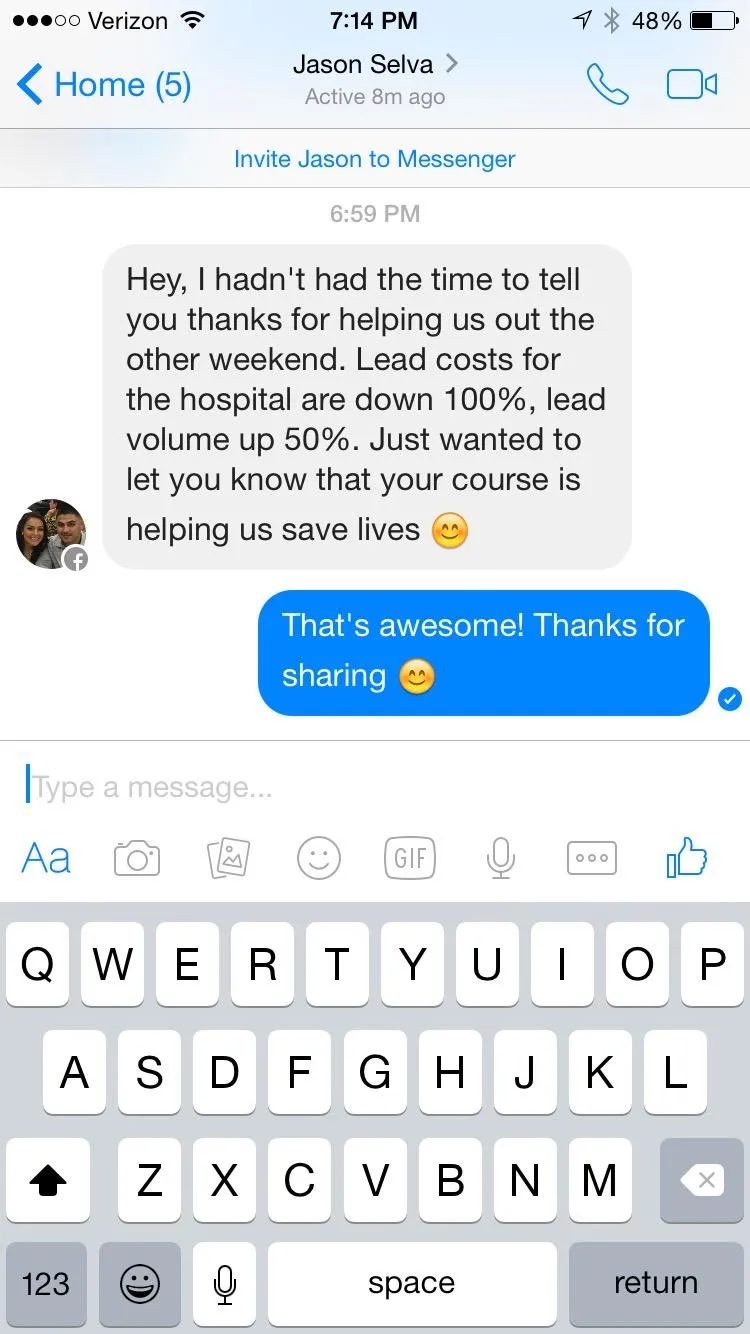Open the emoji and stickers picker
The image size is (750, 1334).
(319, 858)
